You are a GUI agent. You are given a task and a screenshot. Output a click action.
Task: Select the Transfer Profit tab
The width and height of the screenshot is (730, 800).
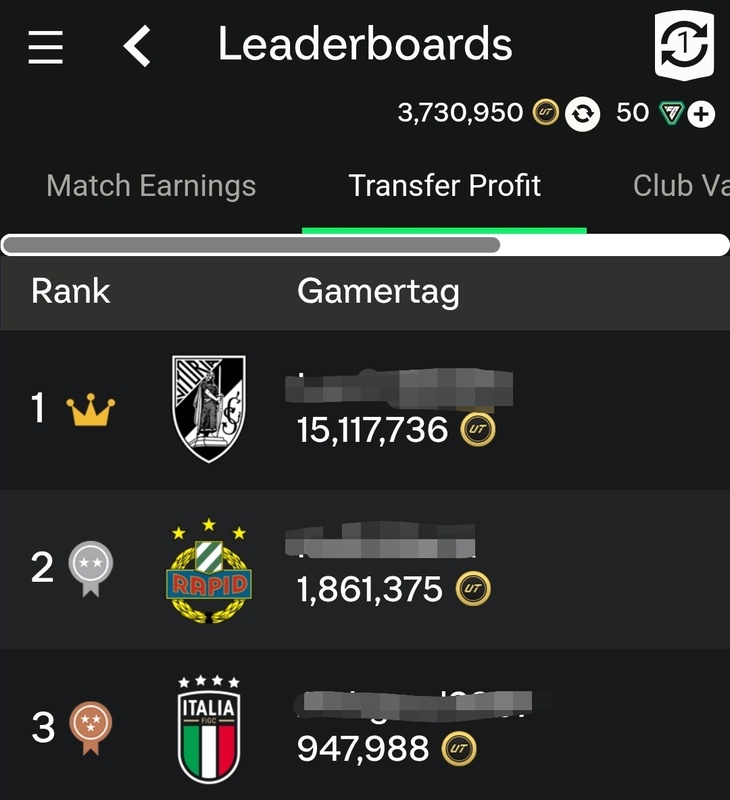point(444,186)
